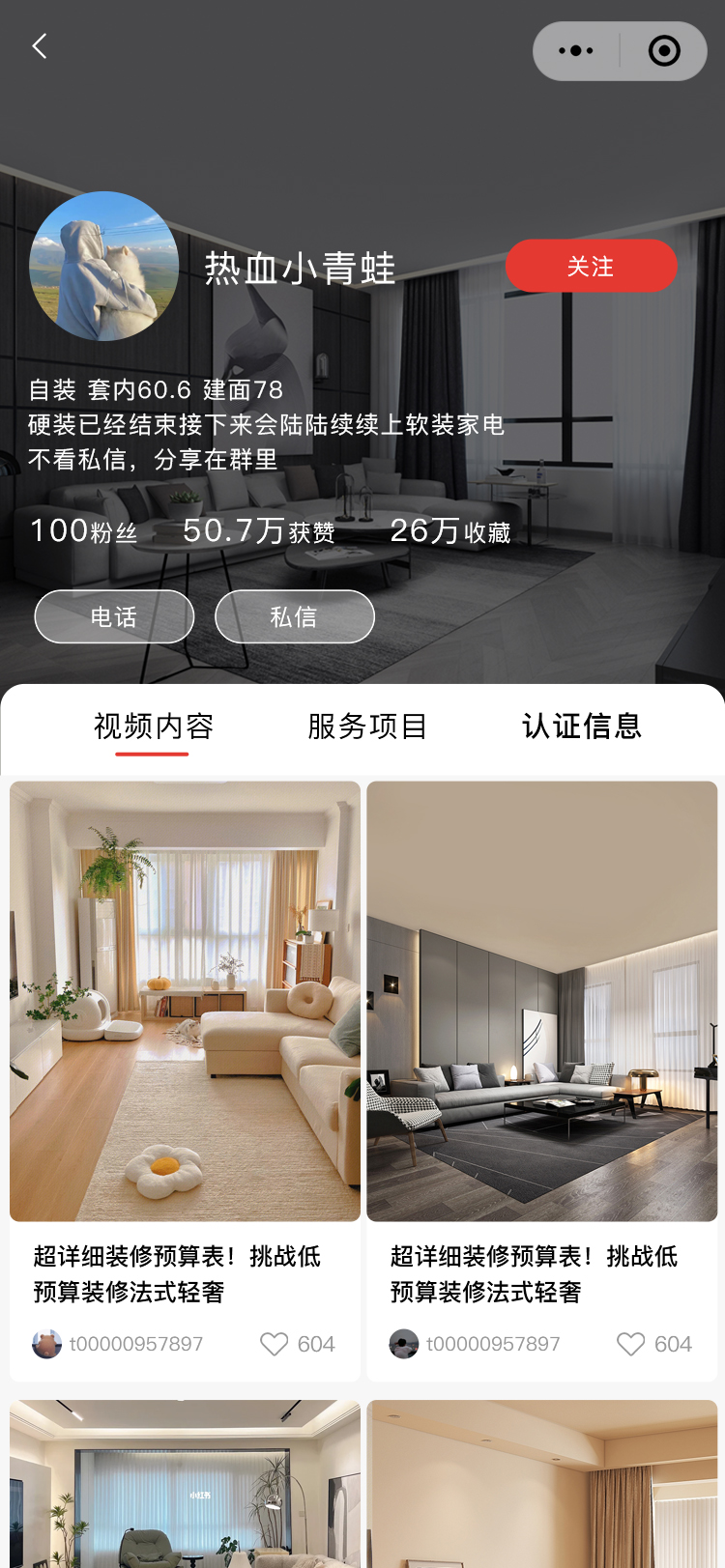Close the mini program via the circle icon
Screen dimensions: 725x1568
tap(664, 51)
